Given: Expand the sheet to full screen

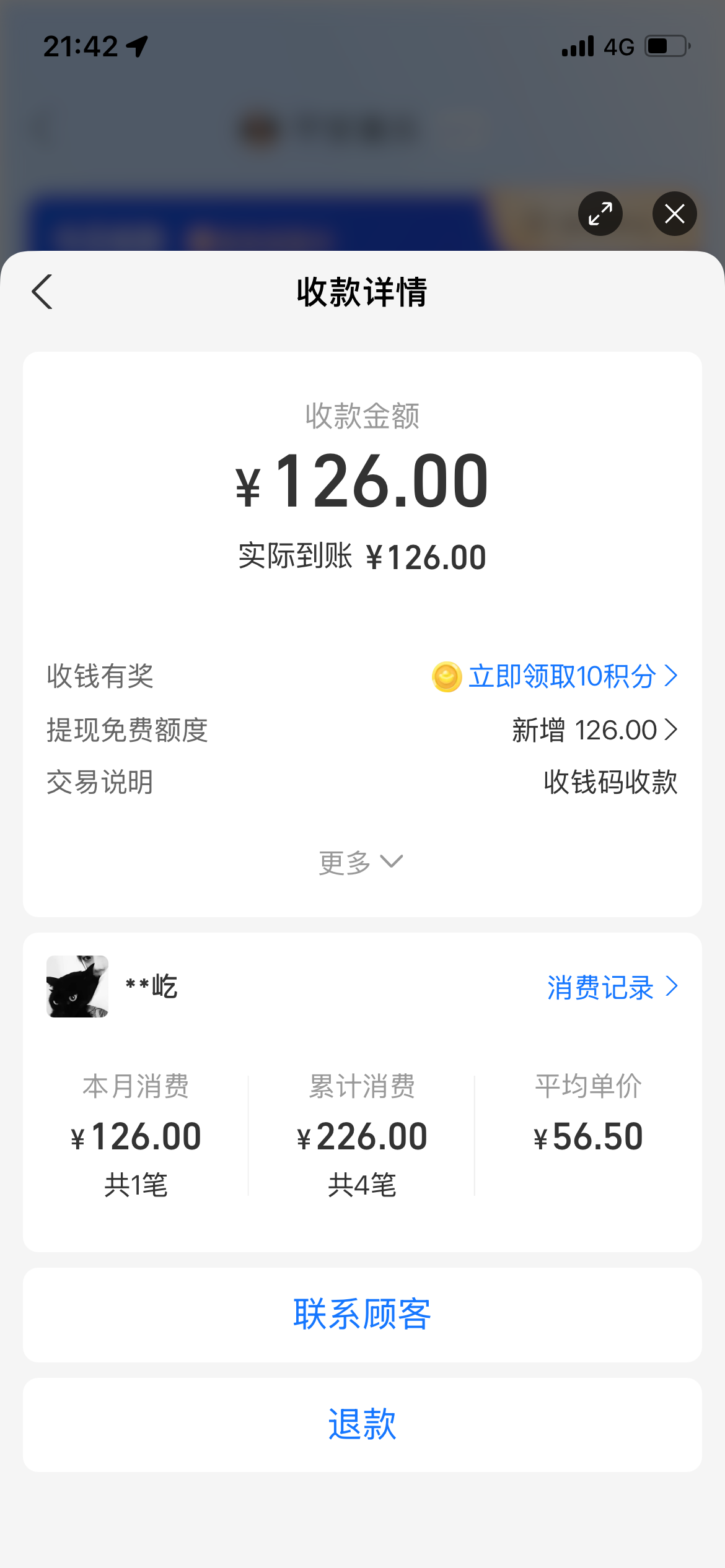Looking at the screenshot, I should [600, 214].
